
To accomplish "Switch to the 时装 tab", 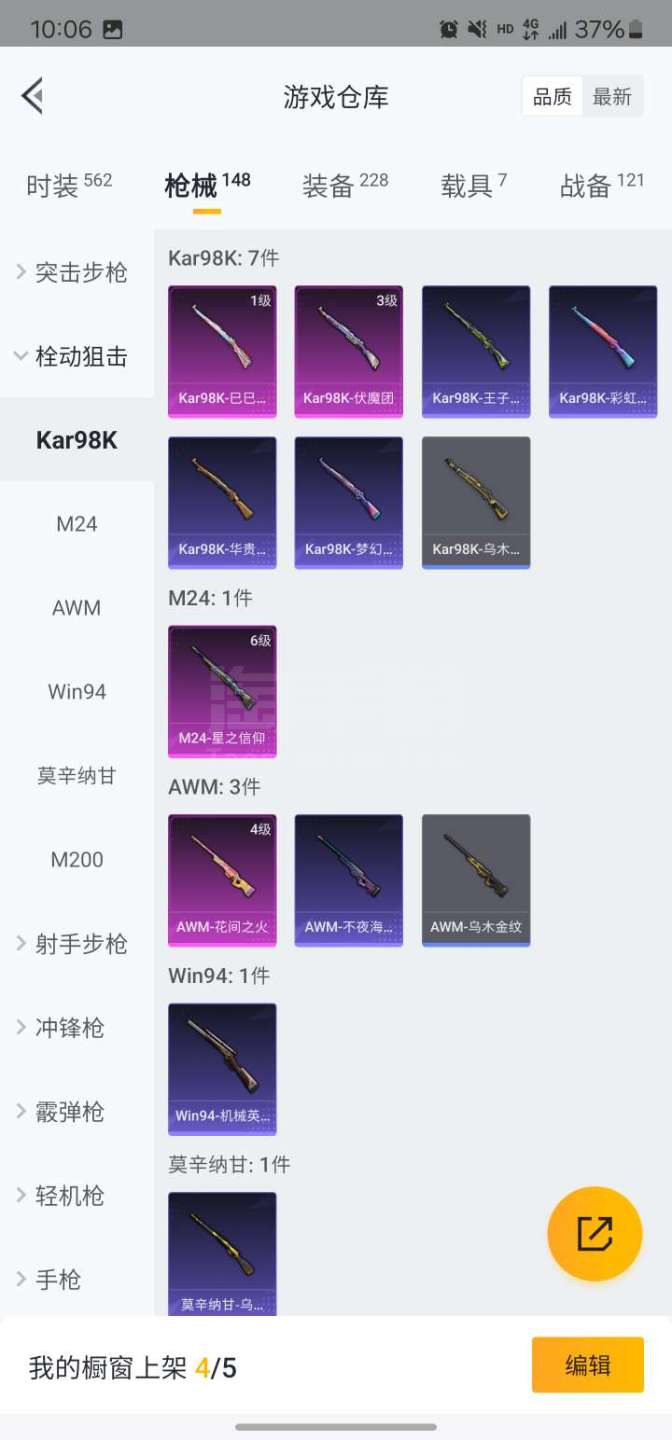I will [68, 185].
